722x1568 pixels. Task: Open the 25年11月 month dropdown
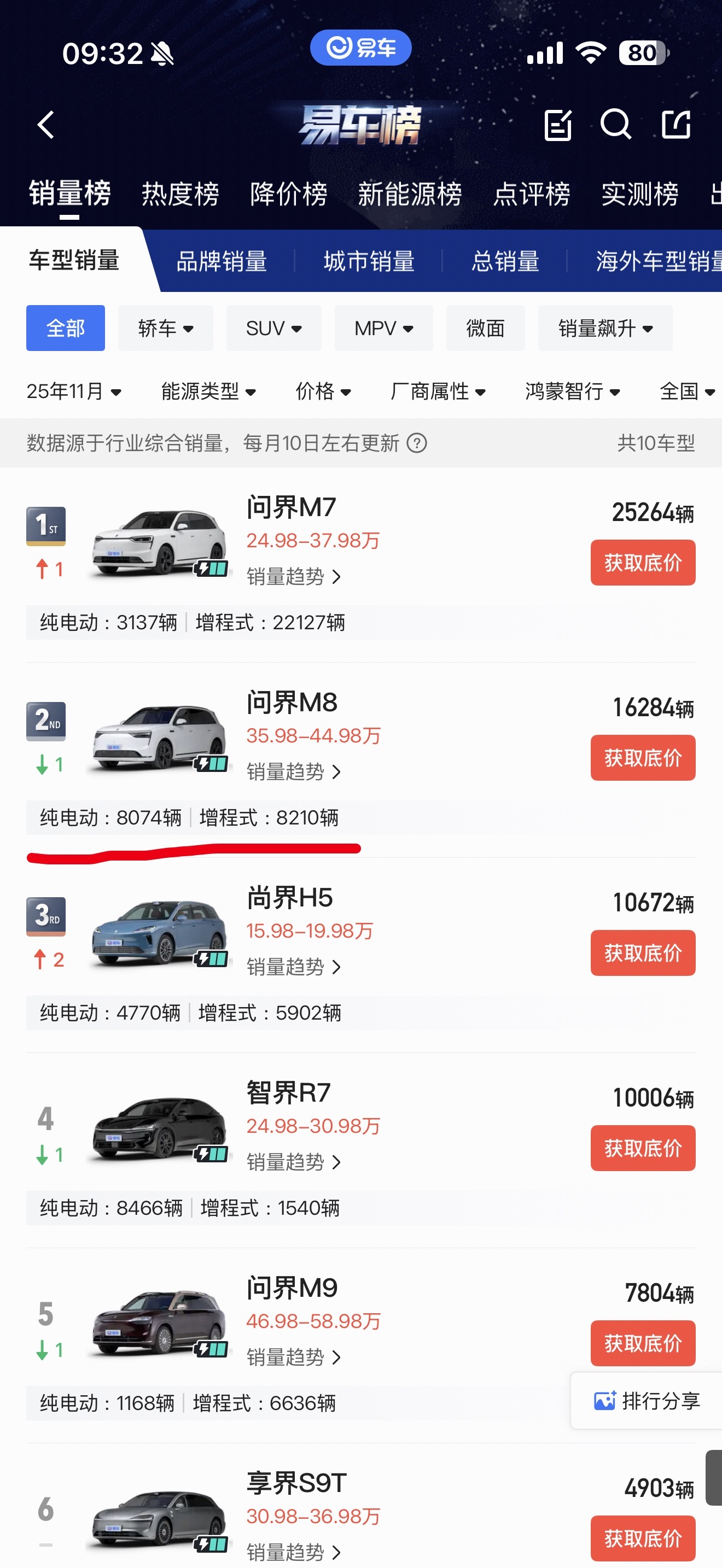[x=74, y=391]
